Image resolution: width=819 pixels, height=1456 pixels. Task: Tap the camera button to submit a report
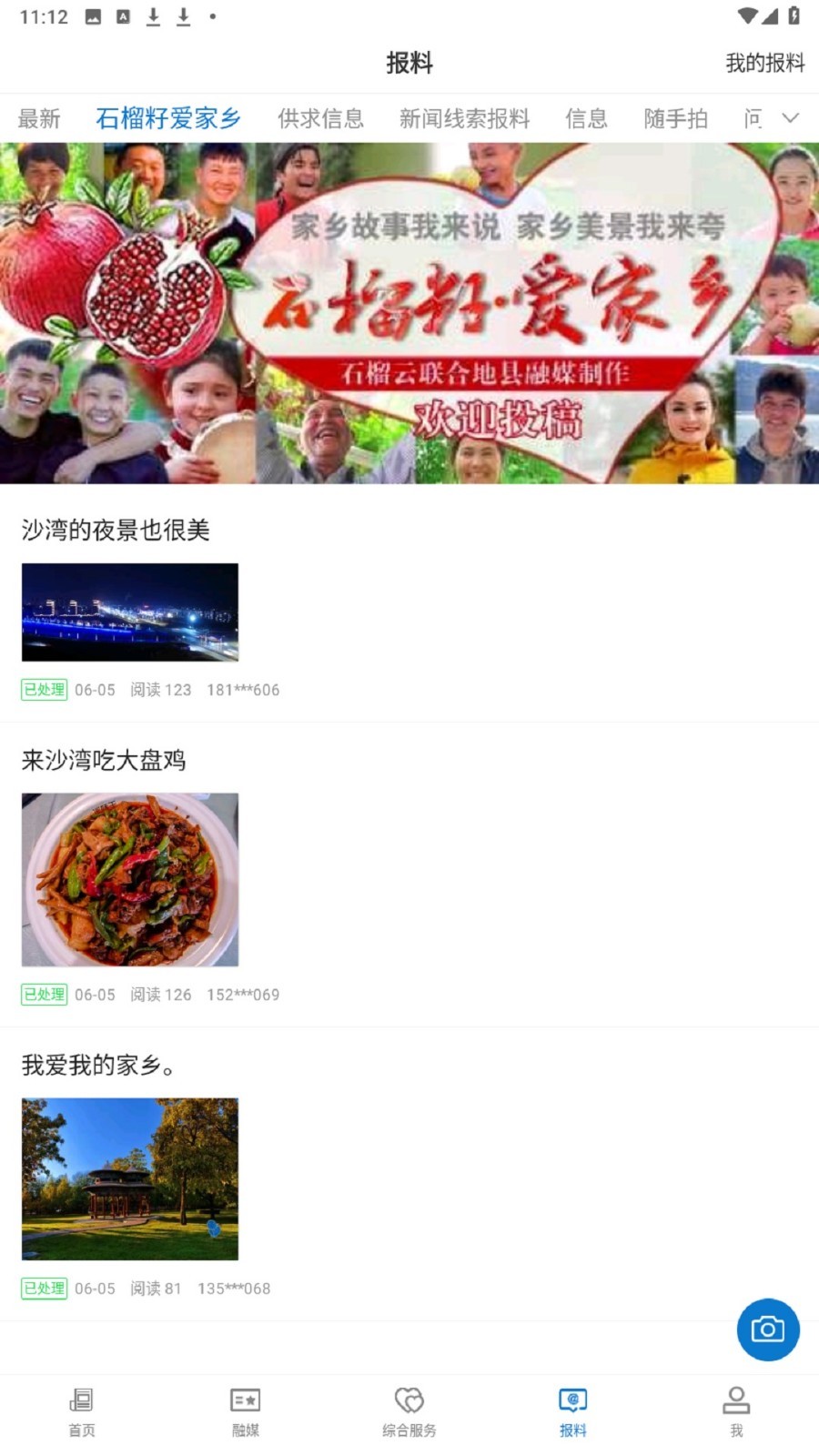(767, 1330)
